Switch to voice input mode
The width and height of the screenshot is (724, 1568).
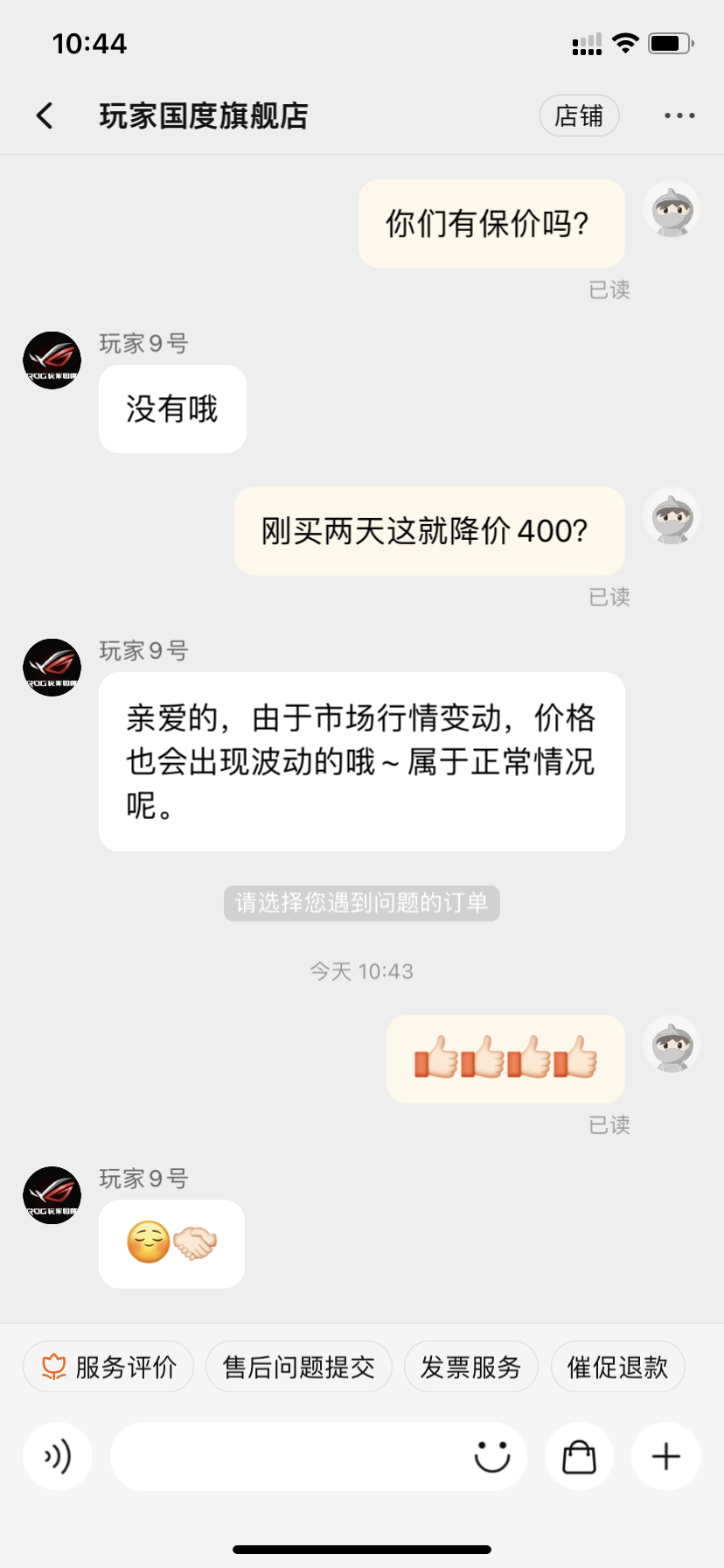point(58,1456)
